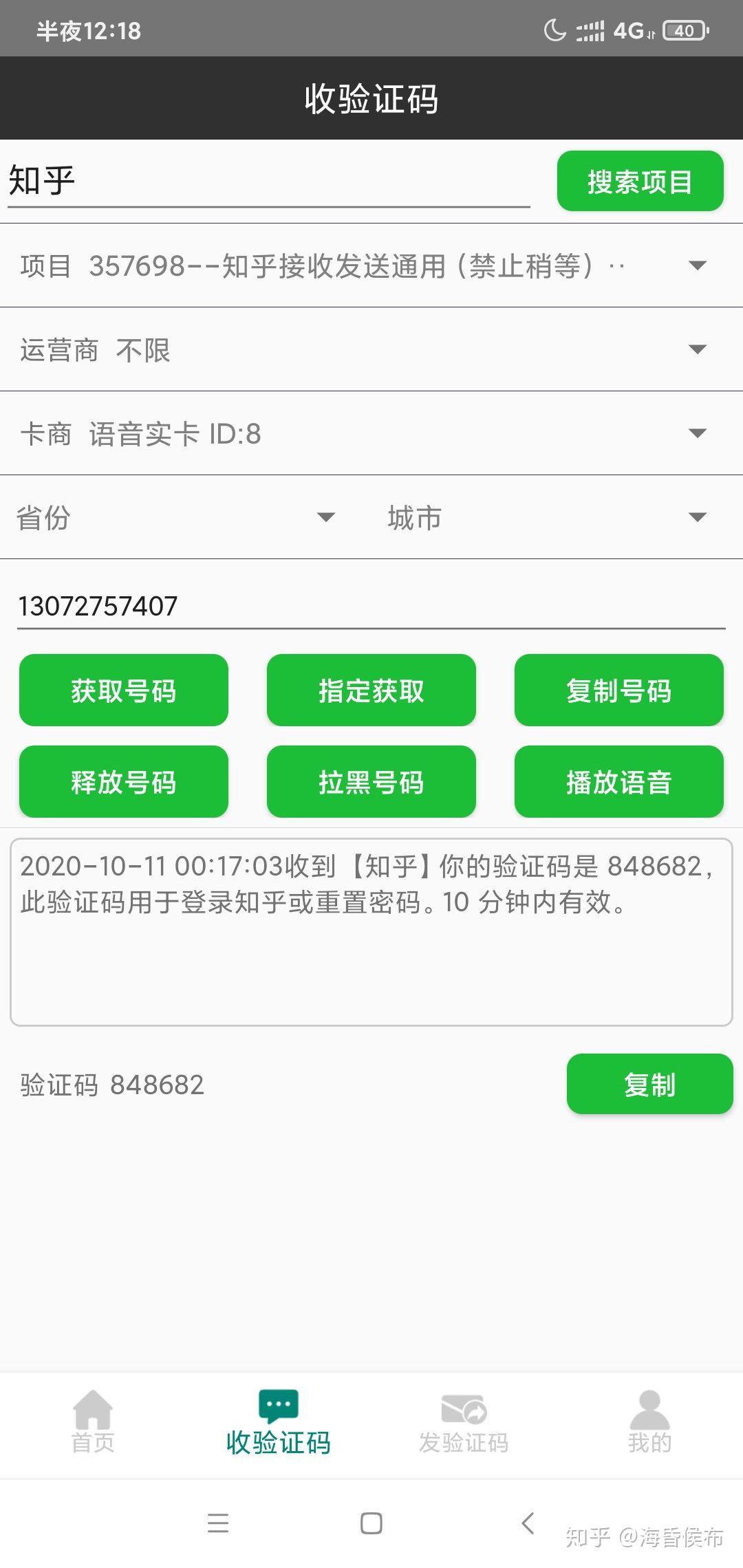
Task: Release number via 释放号码
Action: click(x=124, y=782)
